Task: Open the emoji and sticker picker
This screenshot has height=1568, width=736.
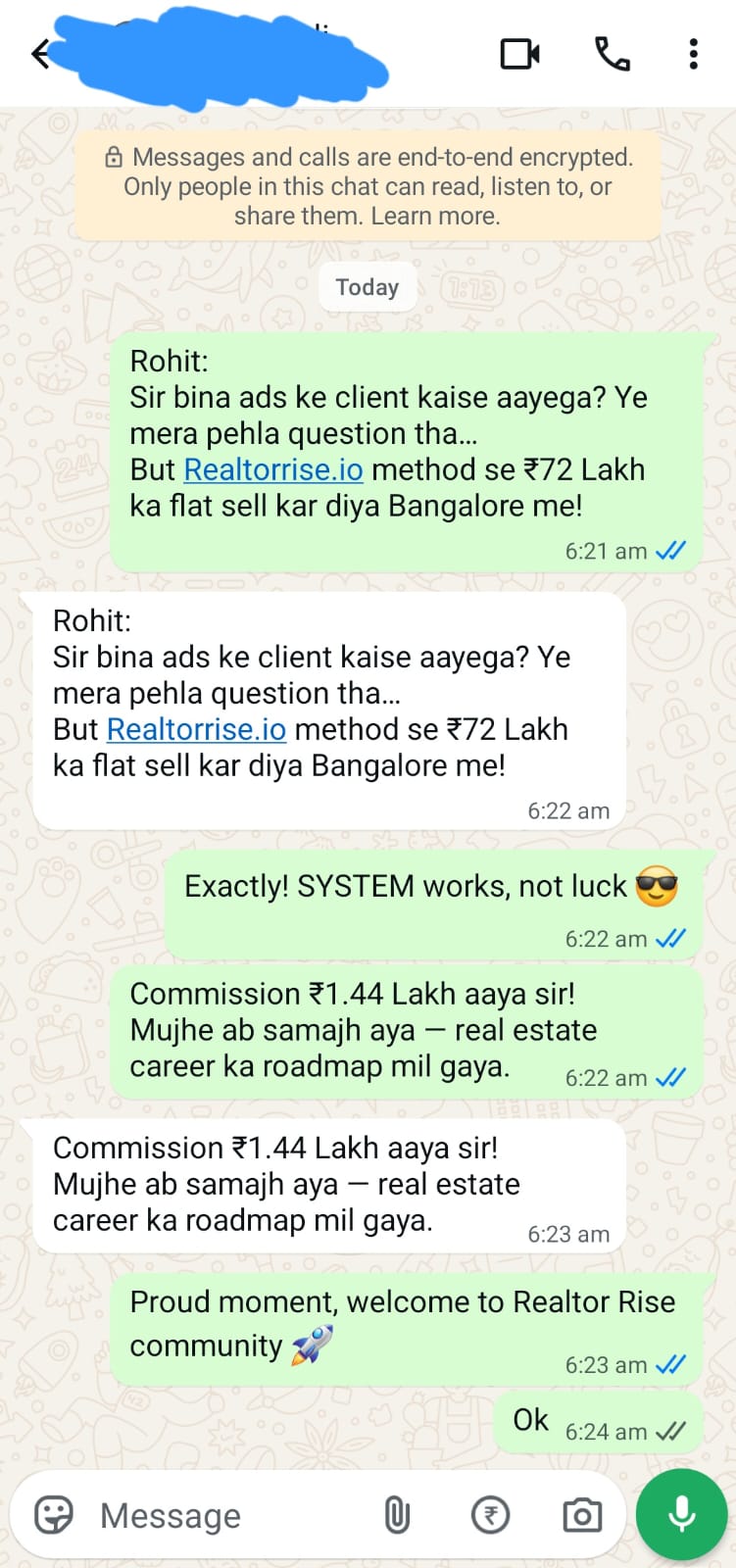Action: pyautogui.click(x=54, y=1515)
